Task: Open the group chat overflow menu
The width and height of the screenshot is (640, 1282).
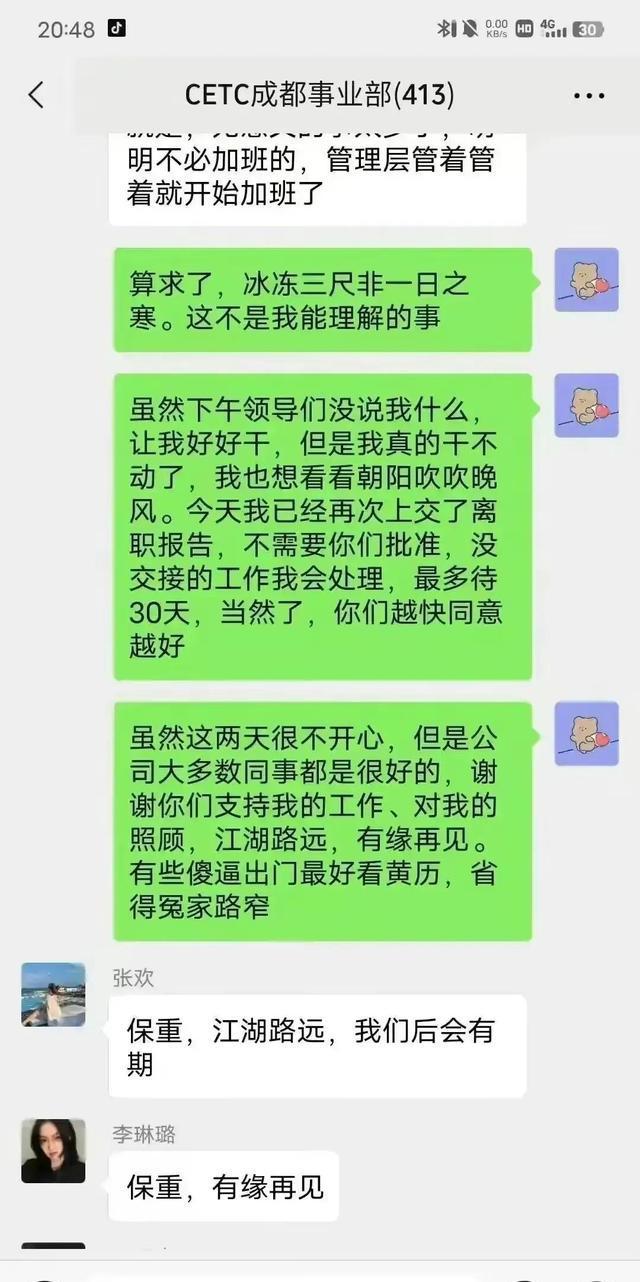Action: pyautogui.click(x=589, y=96)
